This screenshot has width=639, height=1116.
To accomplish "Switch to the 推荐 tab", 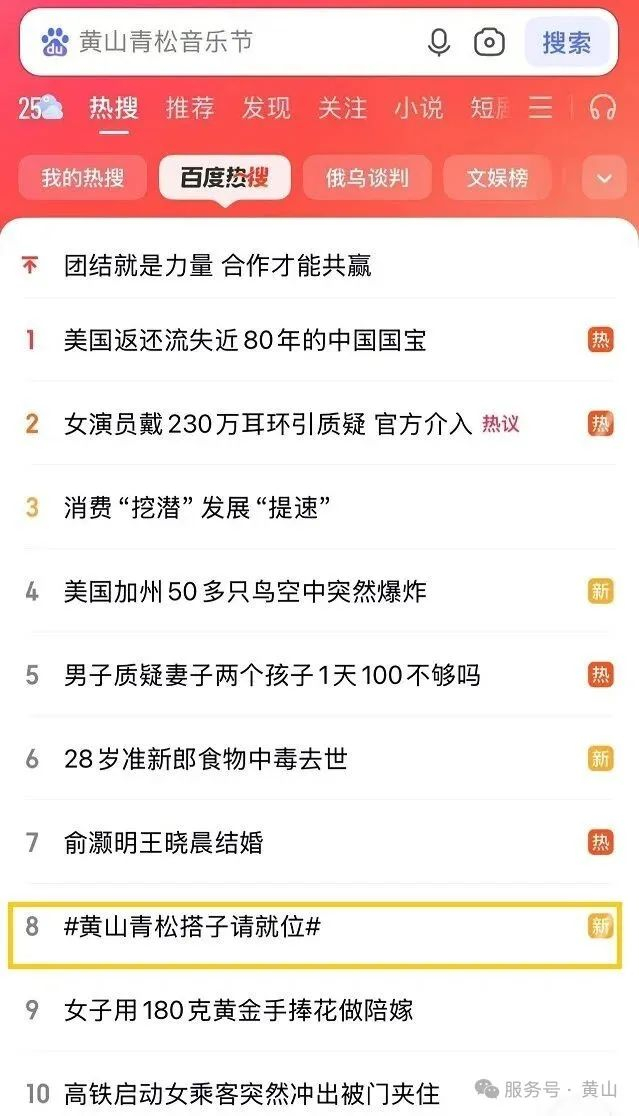I will coord(190,107).
